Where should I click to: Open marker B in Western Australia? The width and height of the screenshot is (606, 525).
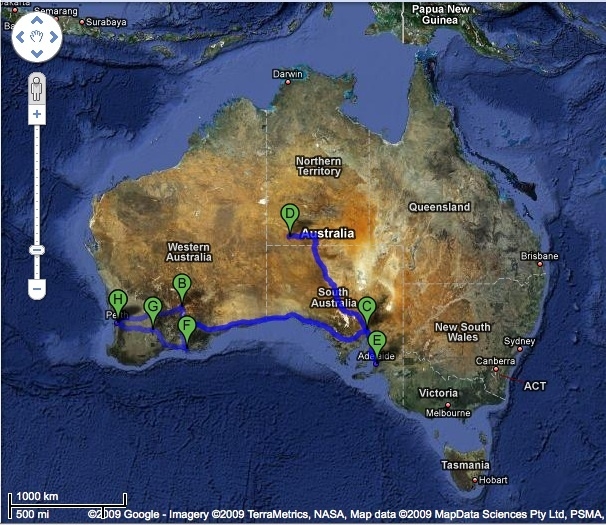pyautogui.click(x=182, y=285)
